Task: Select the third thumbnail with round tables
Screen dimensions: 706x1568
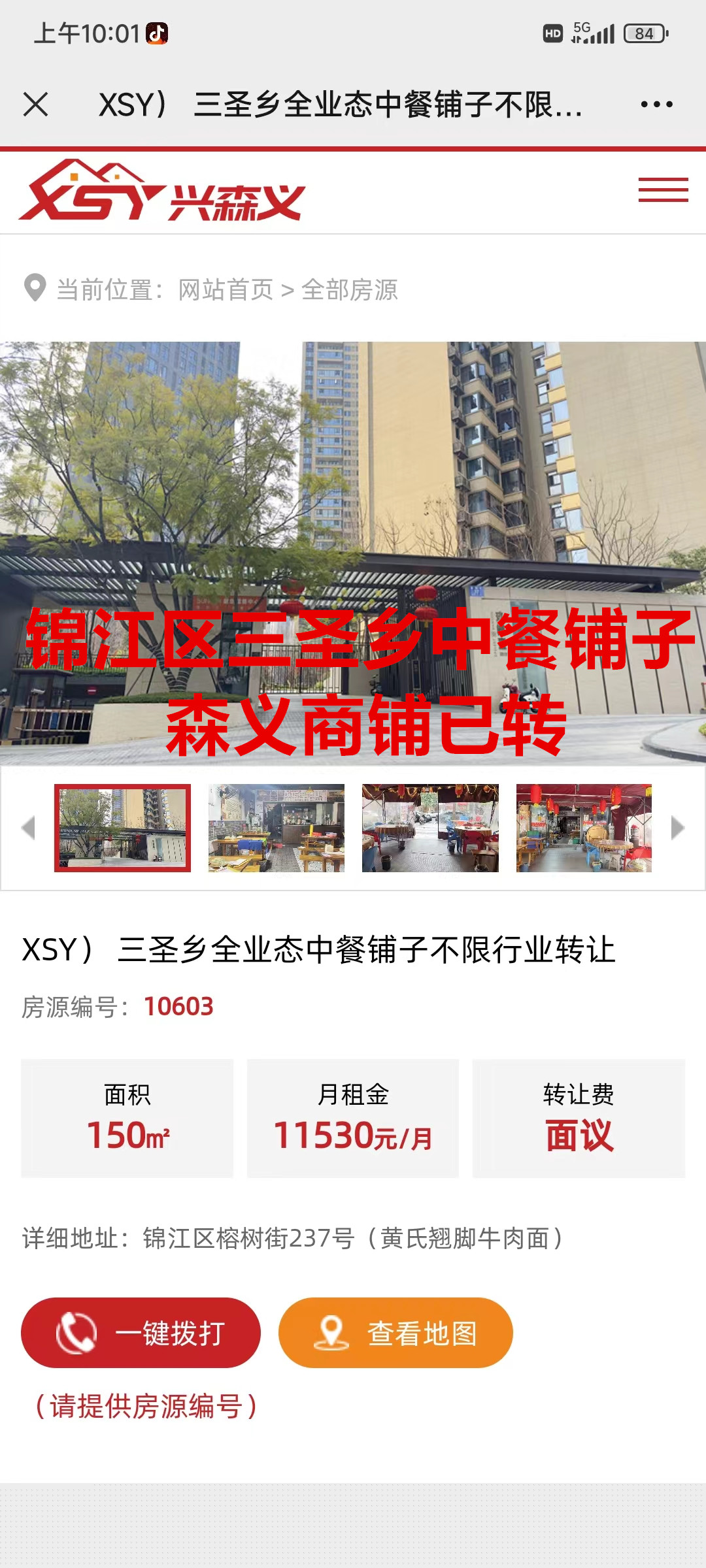Action: tap(430, 828)
